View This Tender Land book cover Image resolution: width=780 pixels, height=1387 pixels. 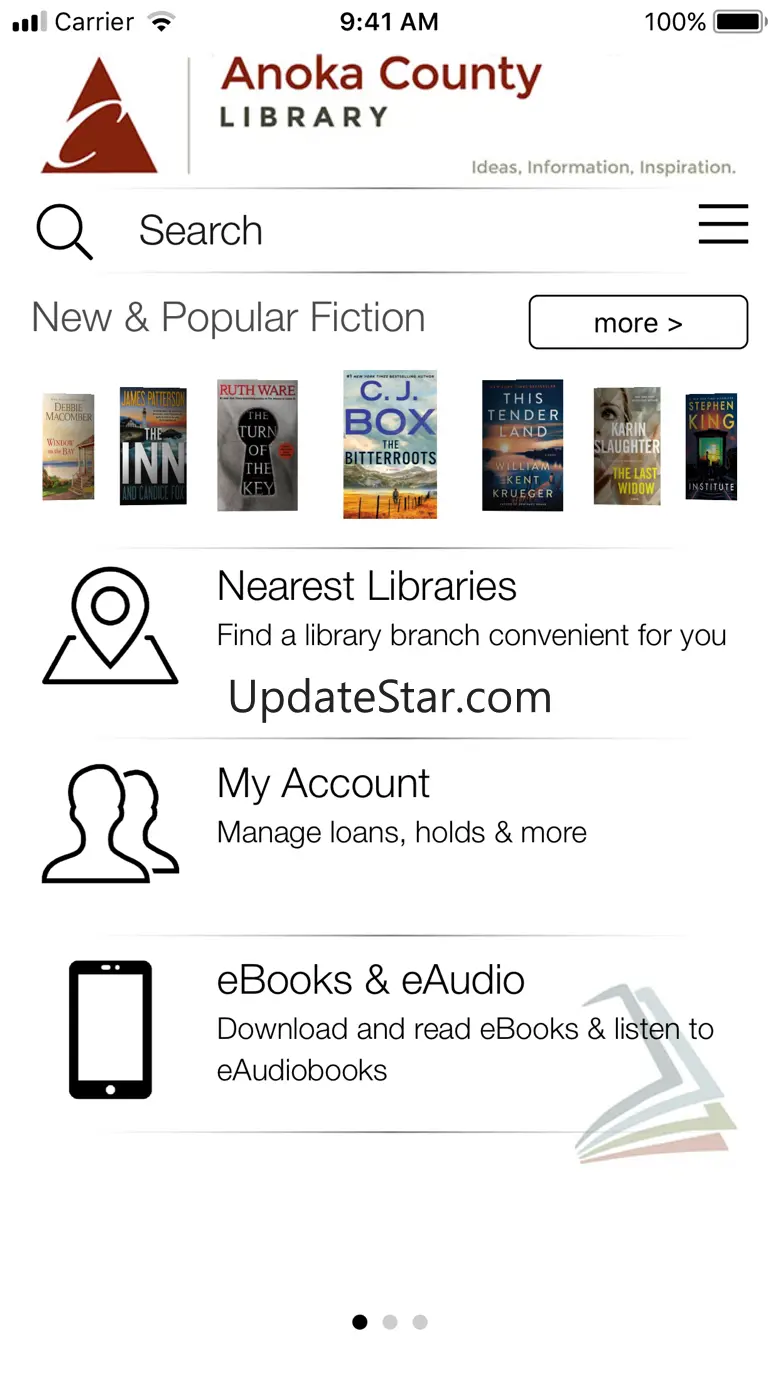[522, 446]
